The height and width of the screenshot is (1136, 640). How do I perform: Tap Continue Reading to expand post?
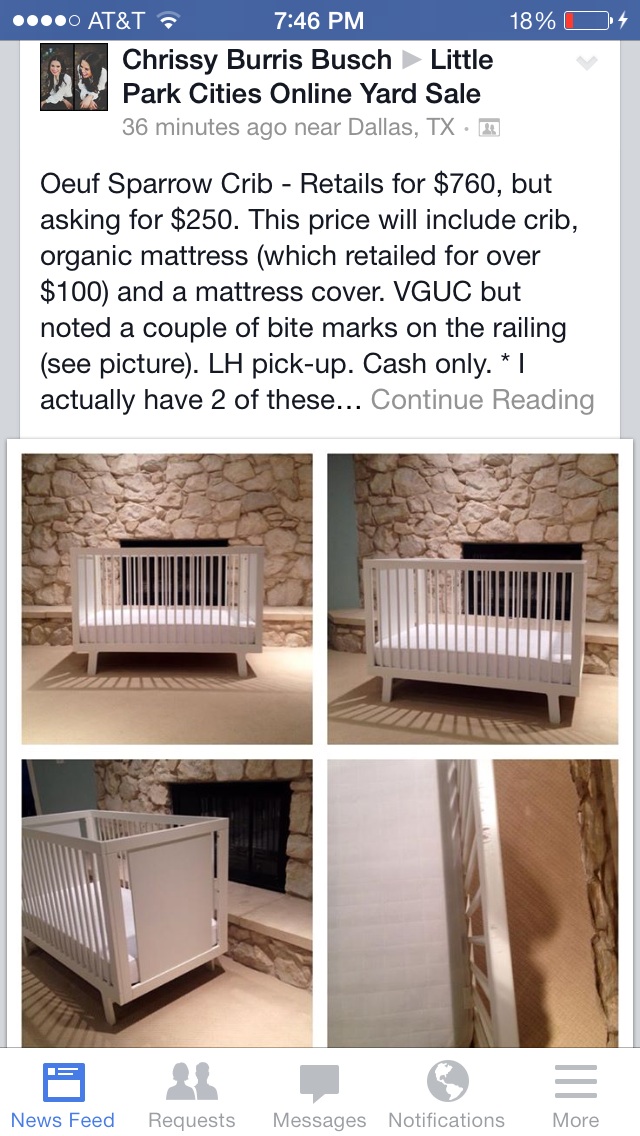(x=482, y=399)
